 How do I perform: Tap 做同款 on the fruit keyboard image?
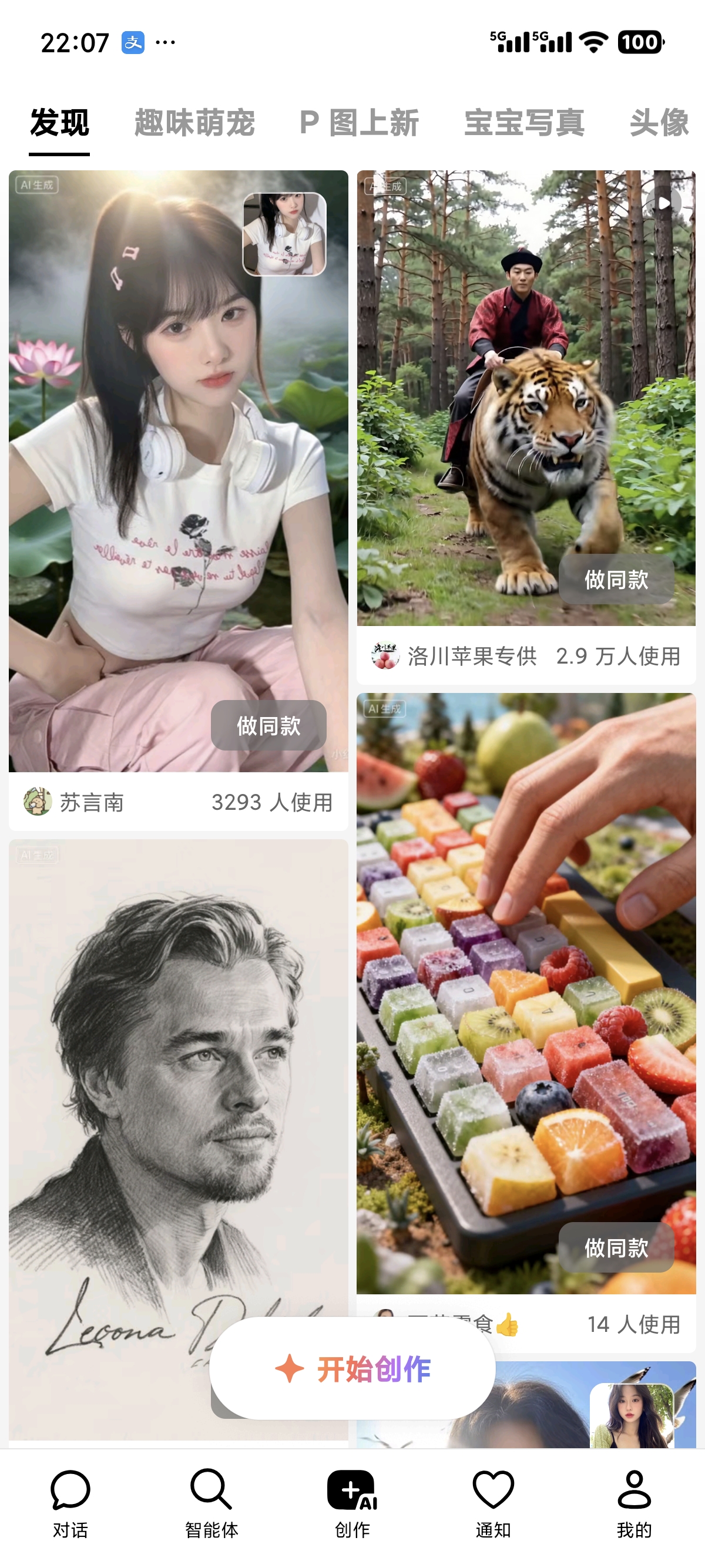click(x=616, y=1247)
